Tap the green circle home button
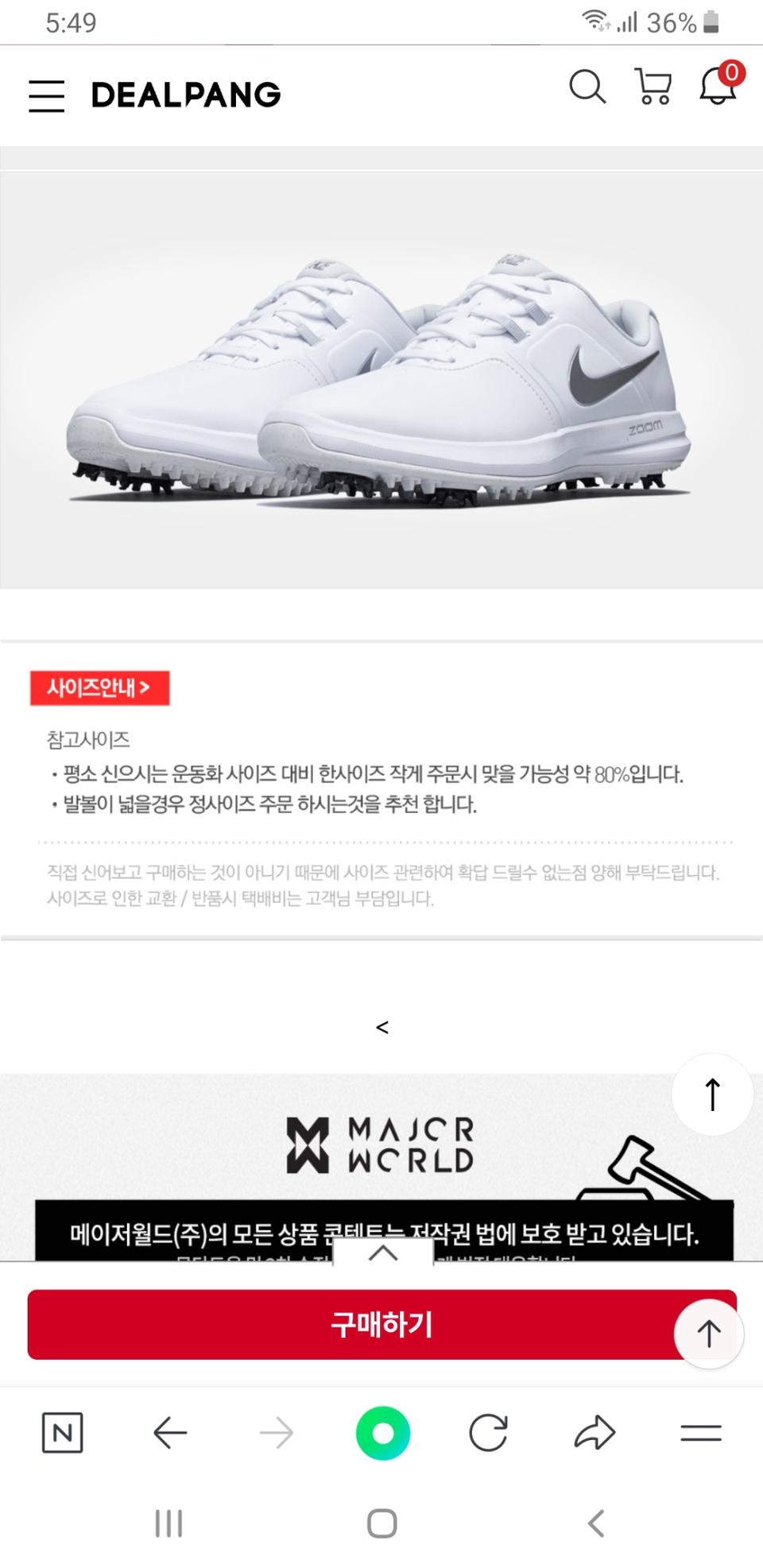Screen dimensions: 763x1568 coord(382,1433)
